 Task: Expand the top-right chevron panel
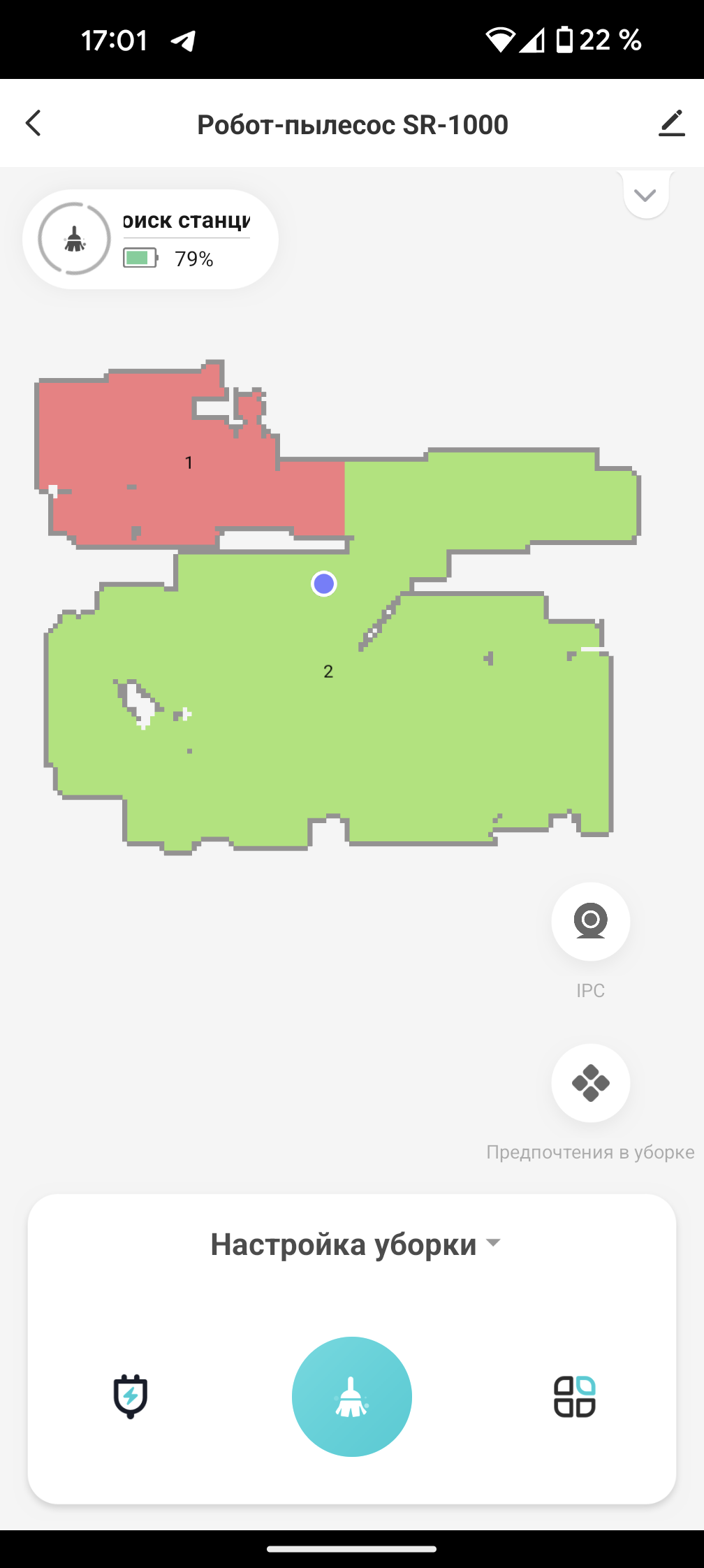pyautogui.click(x=645, y=195)
